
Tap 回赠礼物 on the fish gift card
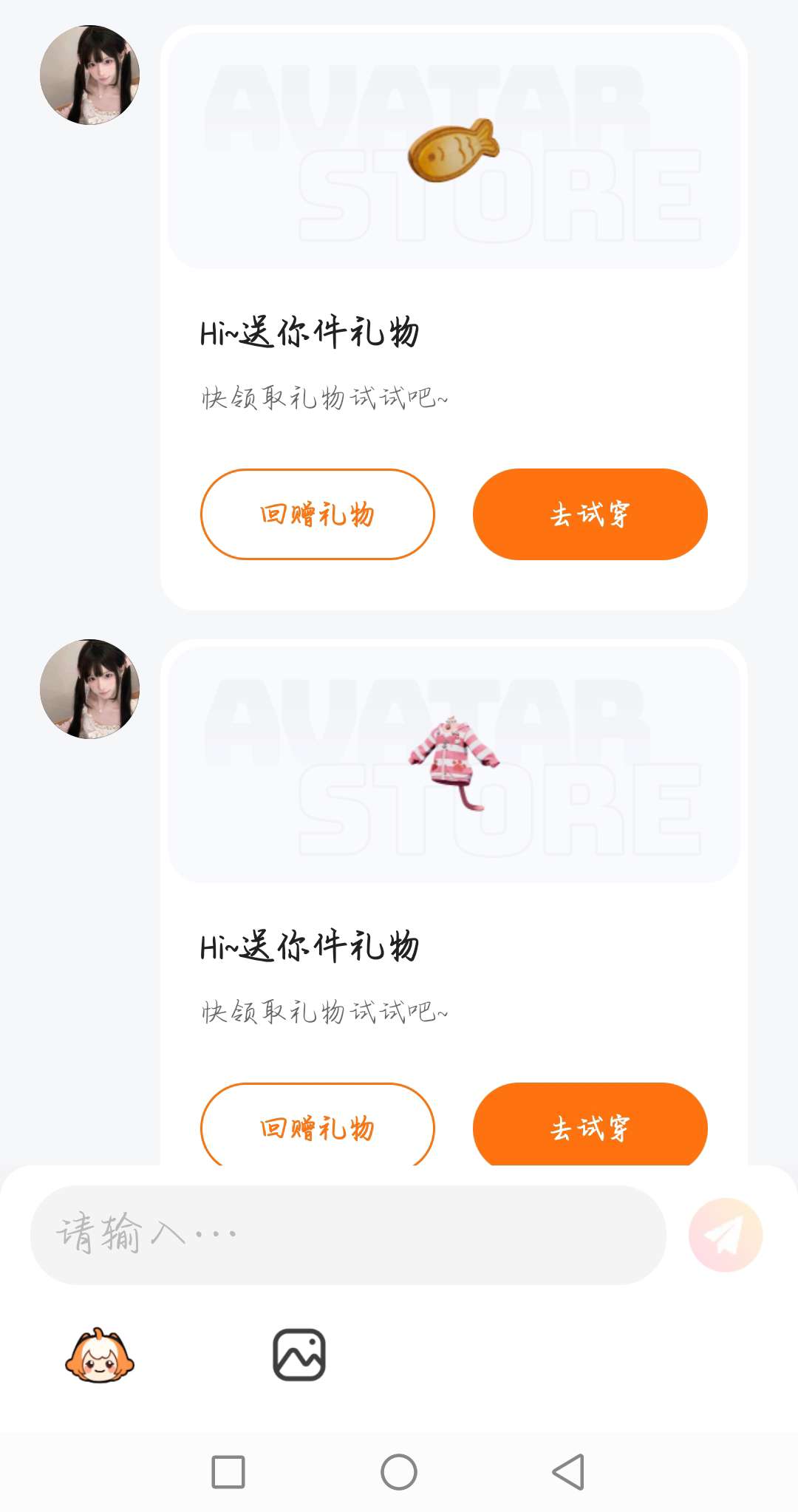[x=317, y=514]
